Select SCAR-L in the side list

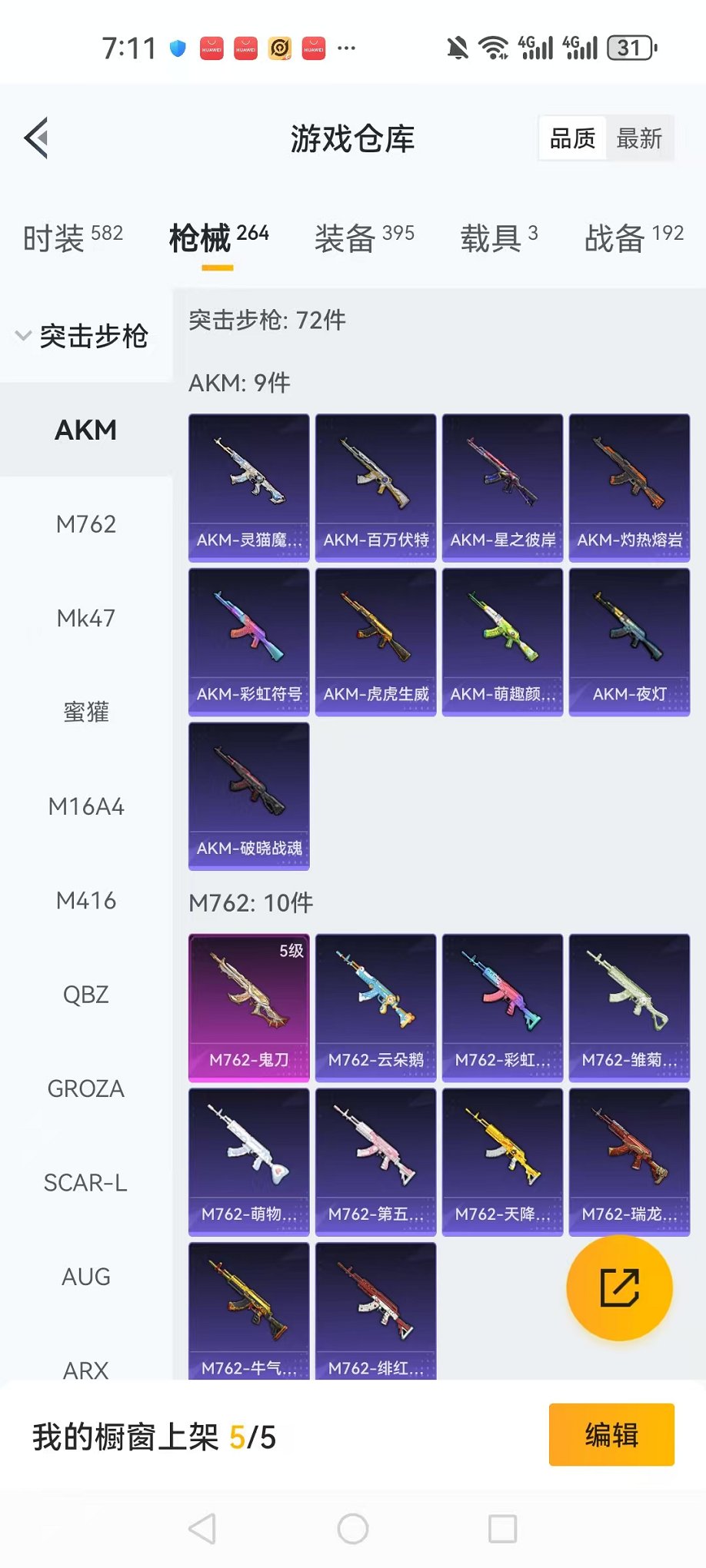[x=86, y=1182]
